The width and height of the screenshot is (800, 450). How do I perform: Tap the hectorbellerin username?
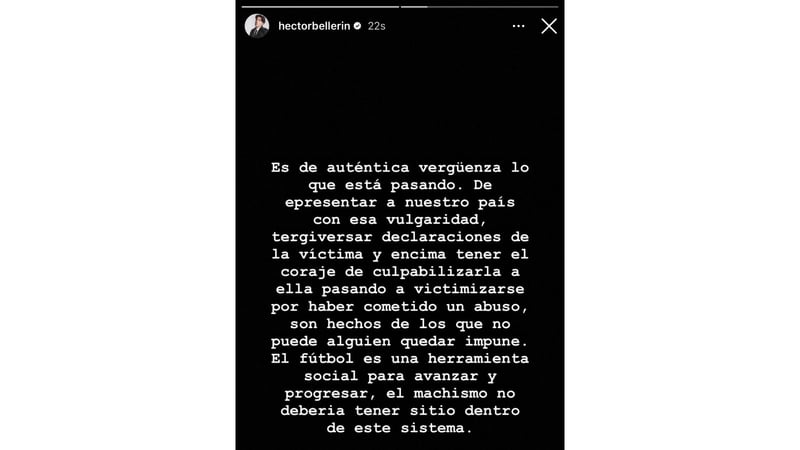tap(314, 26)
